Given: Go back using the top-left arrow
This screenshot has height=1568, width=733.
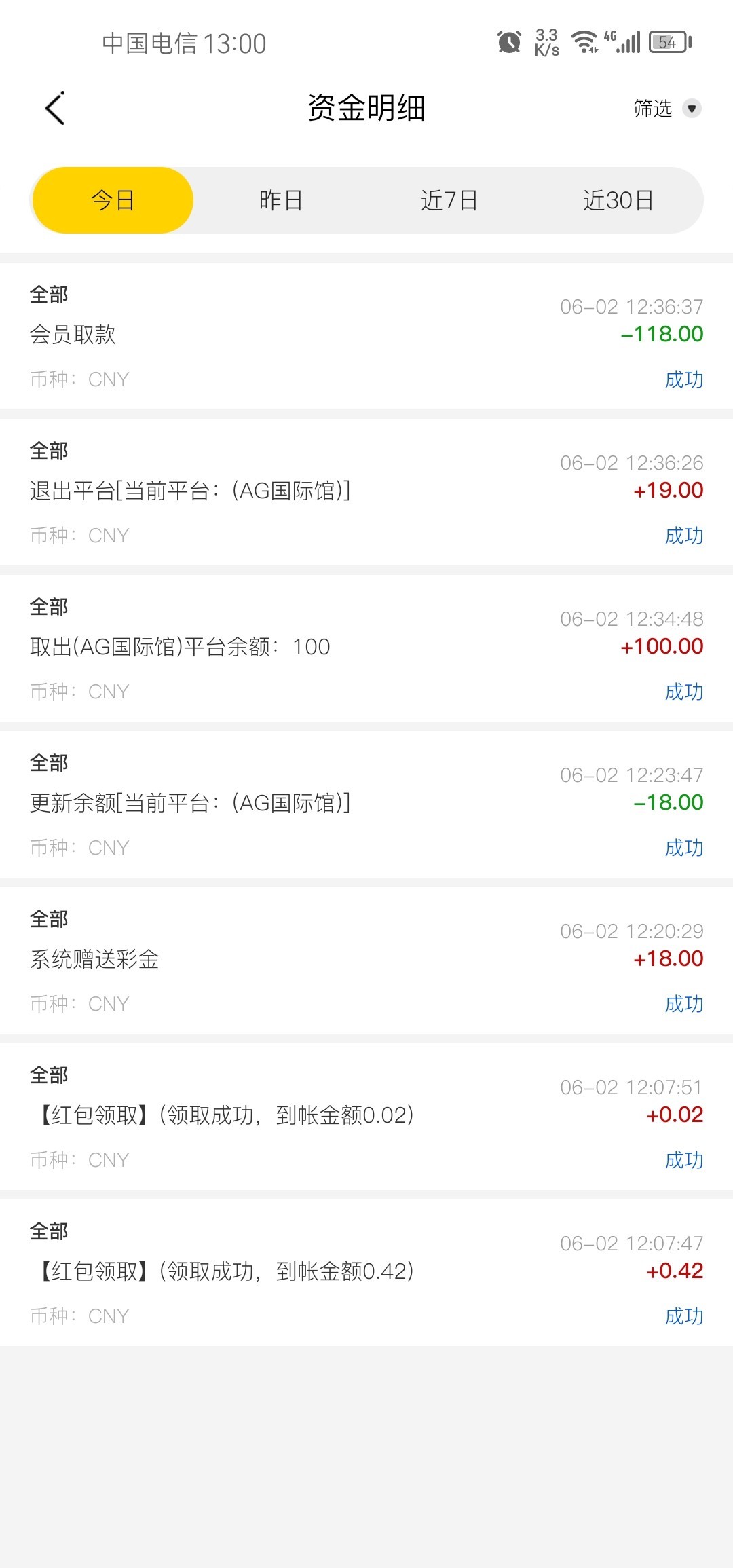Looking at the screenshot, I should pos(55,108).
